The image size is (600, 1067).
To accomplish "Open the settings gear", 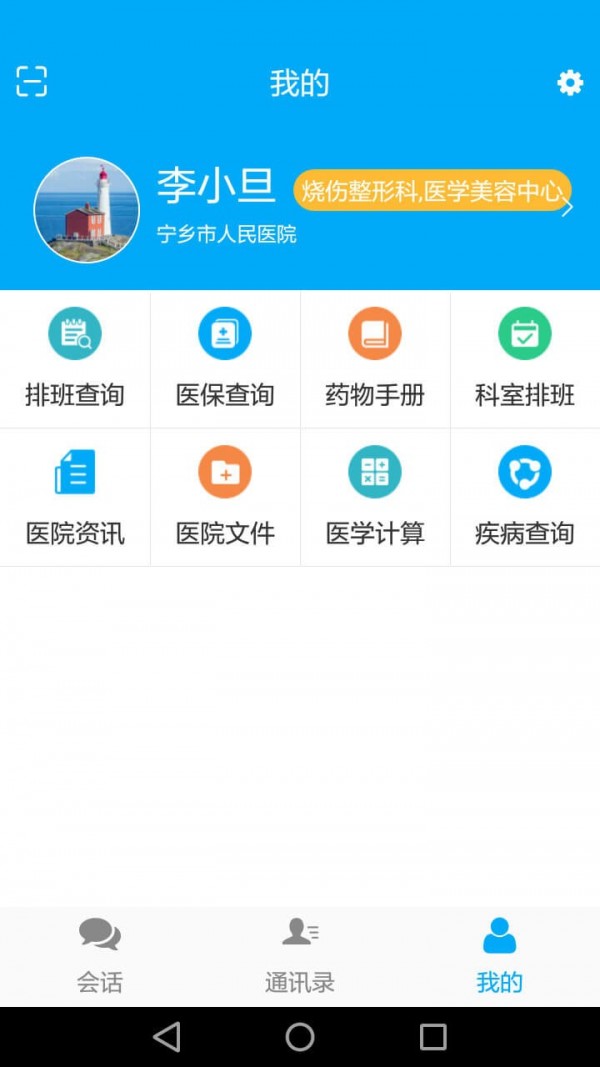I will pyautogui.click(x=570, y=83).
